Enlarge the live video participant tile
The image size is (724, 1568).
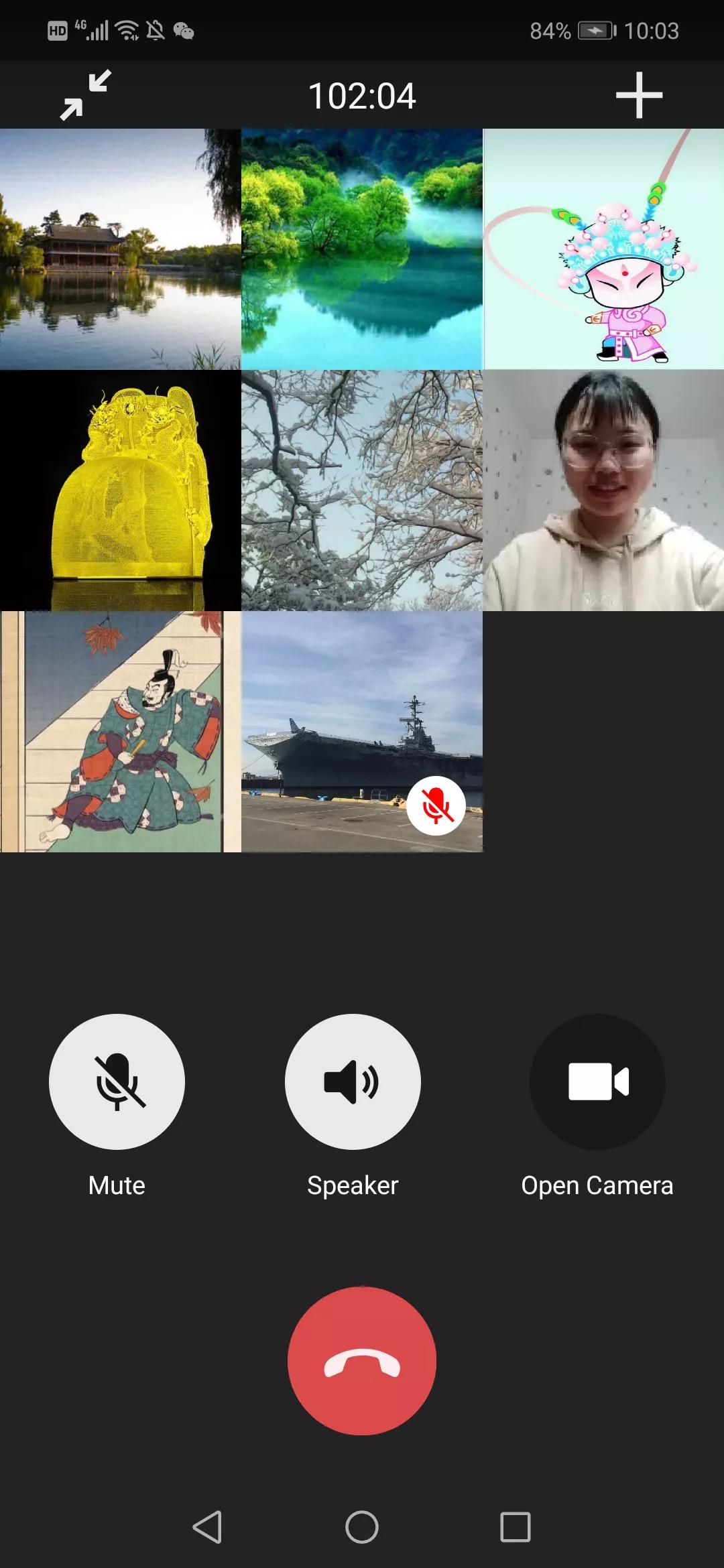coord(603,491)
